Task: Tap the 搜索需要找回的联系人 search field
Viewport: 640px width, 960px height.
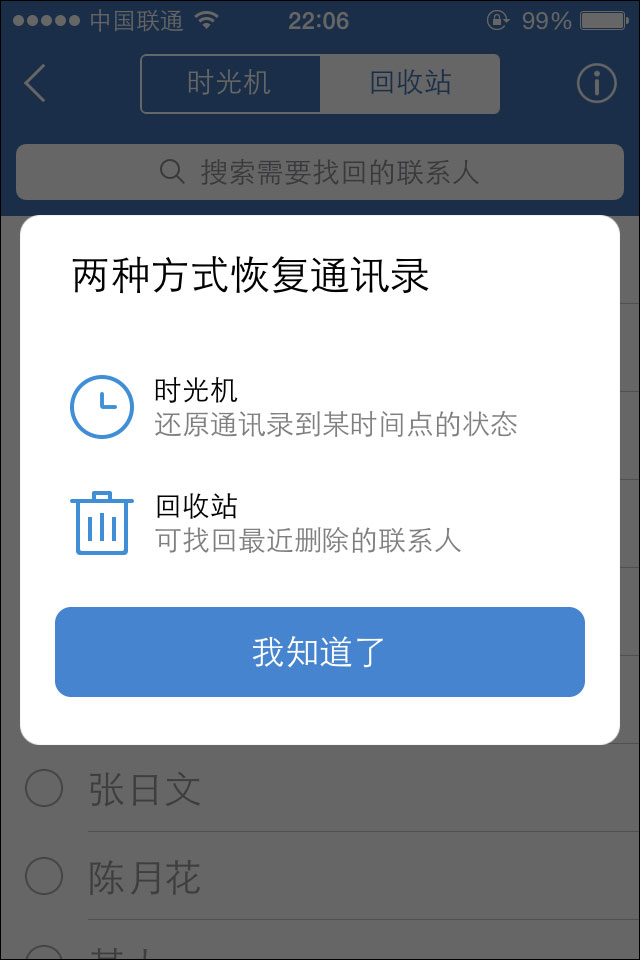Action: pyautogui.click(x=320, y=172)
